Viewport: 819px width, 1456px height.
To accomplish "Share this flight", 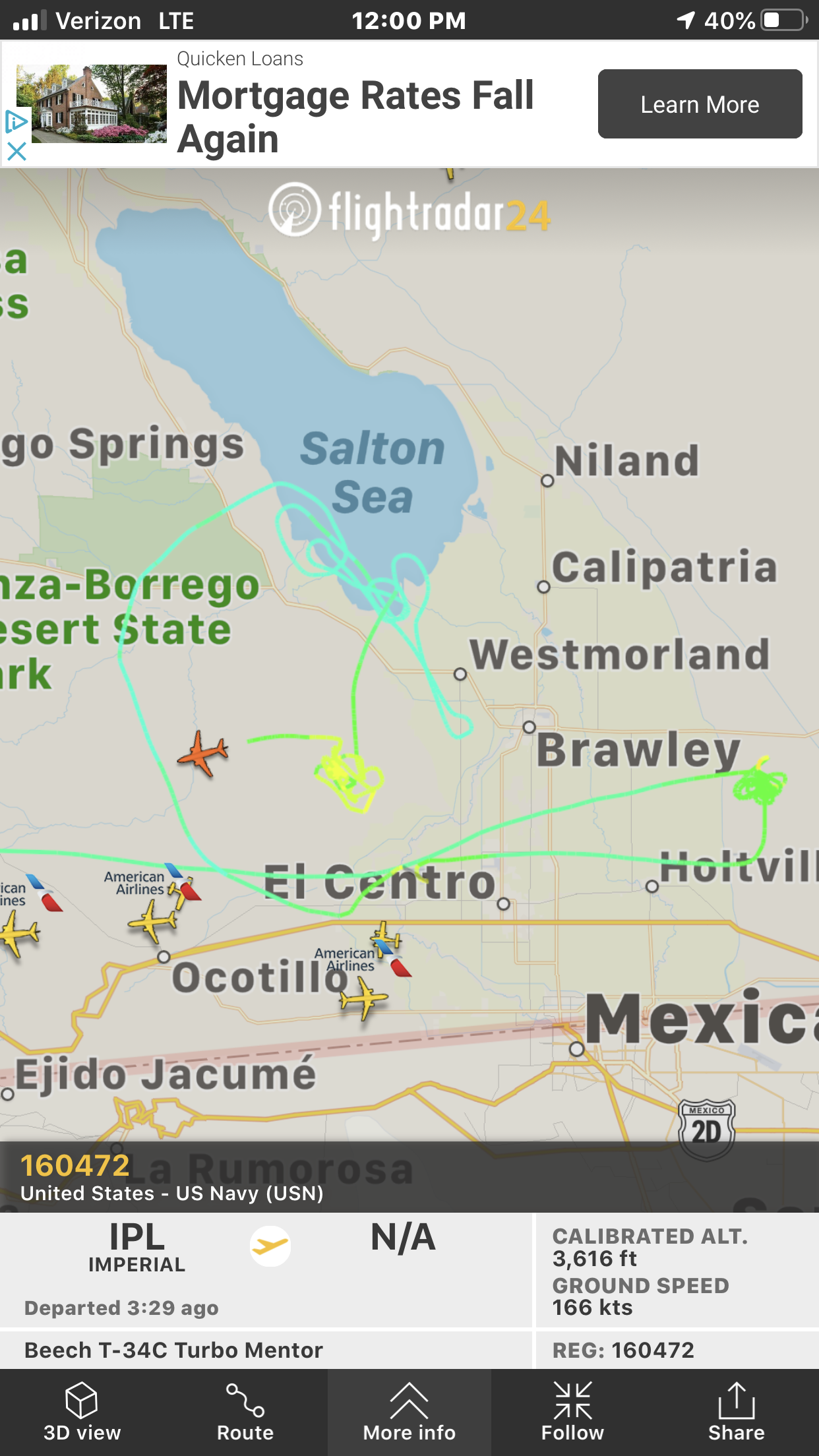I will 737,1412.
